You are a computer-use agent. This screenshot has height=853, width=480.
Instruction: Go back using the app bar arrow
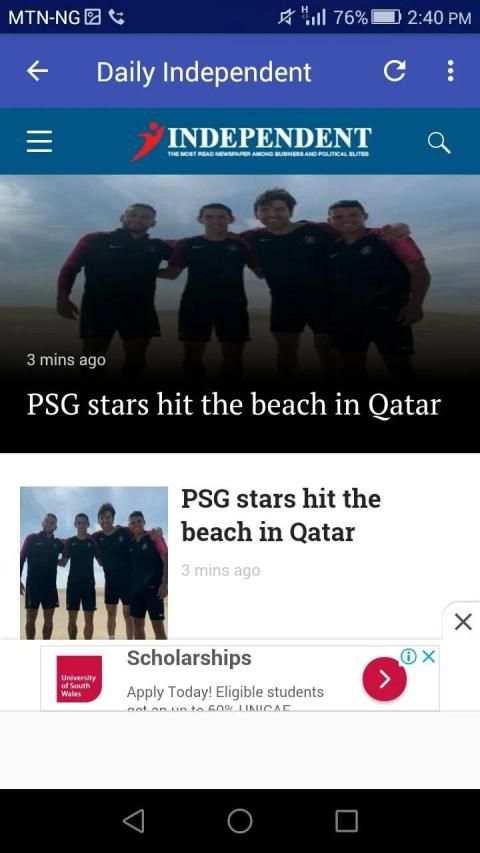(37, 71)
